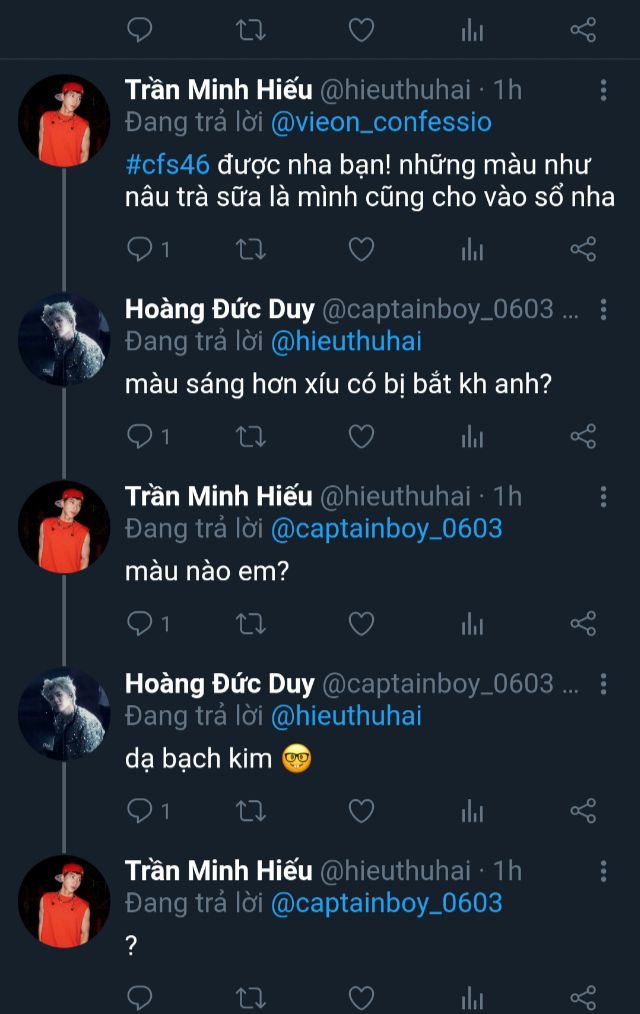The height and width of the screenshot is (1014, 640).
Task: Open Trần Minh Hiếu's avatar on #cfs46 tweet
Action: 64,120
